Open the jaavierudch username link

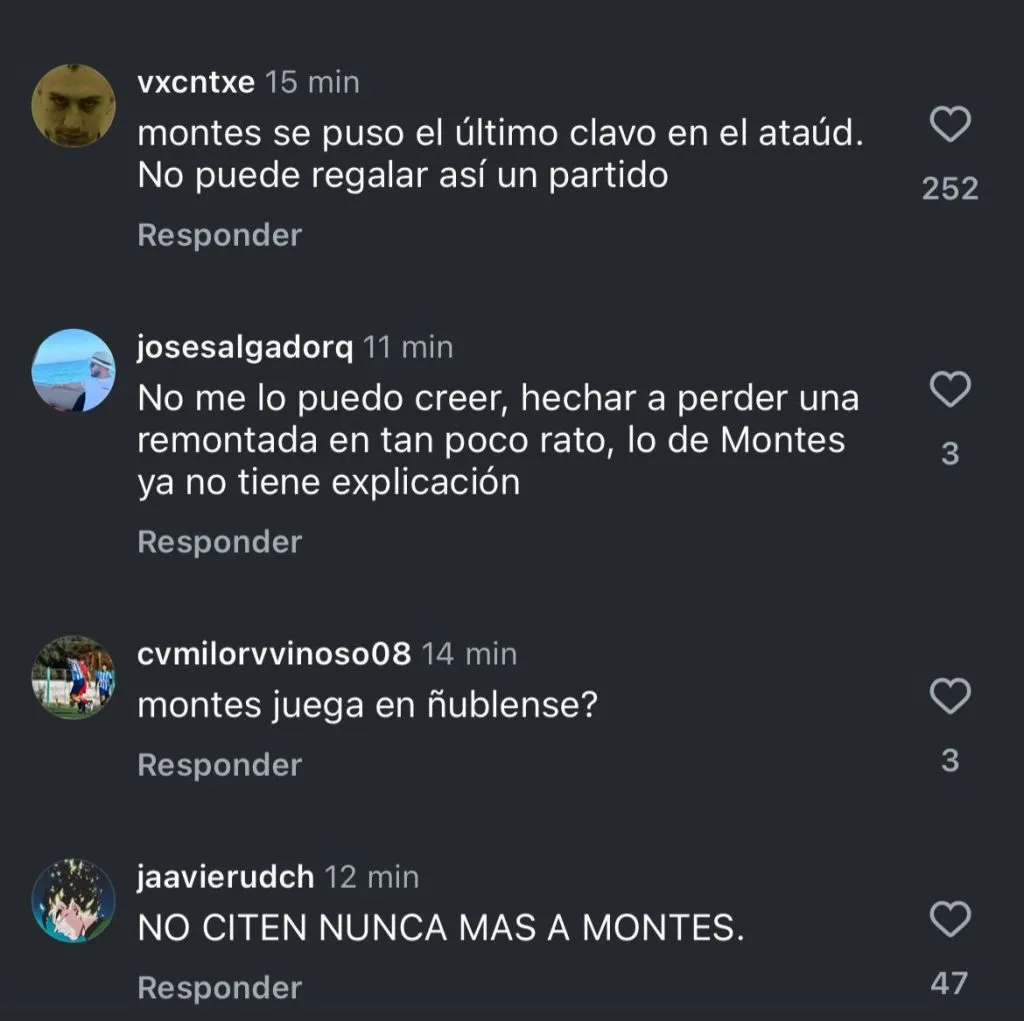click(x=226, y=878)
